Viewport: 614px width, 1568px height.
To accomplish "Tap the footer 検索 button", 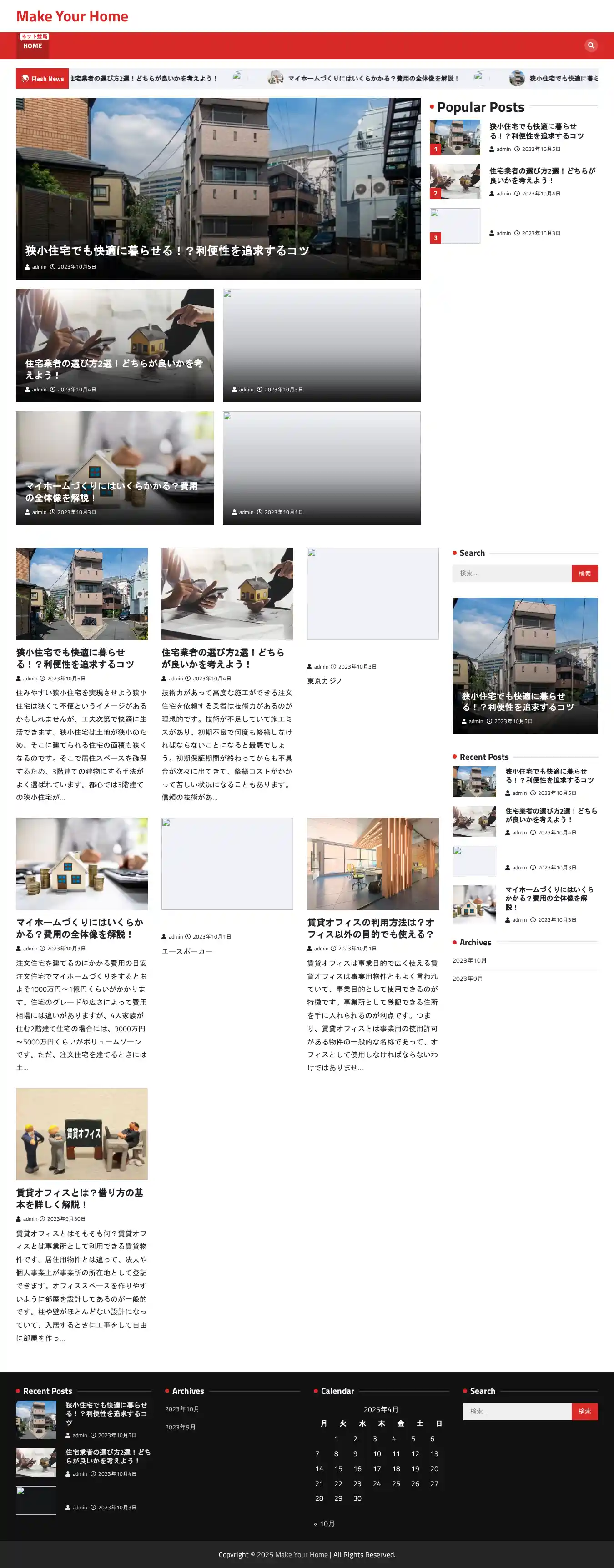I will [584, 1411].
